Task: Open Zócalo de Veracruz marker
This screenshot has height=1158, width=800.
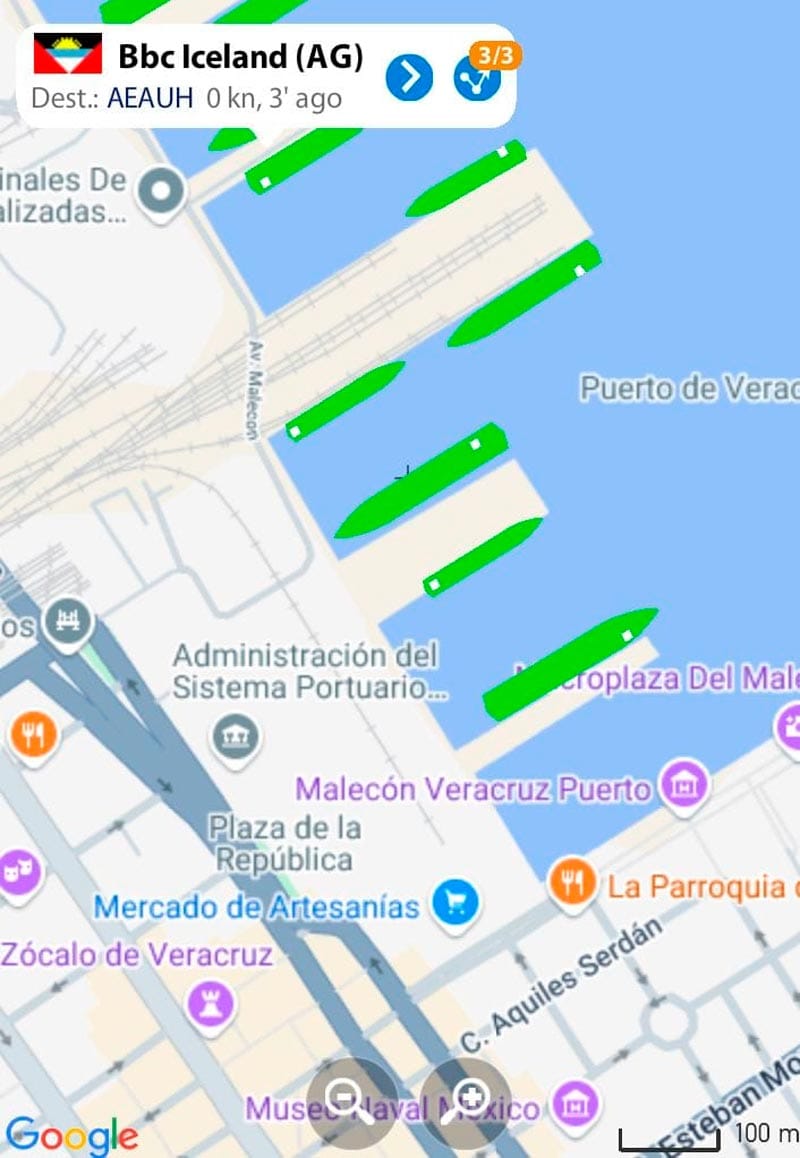Action: point(210,1001)
